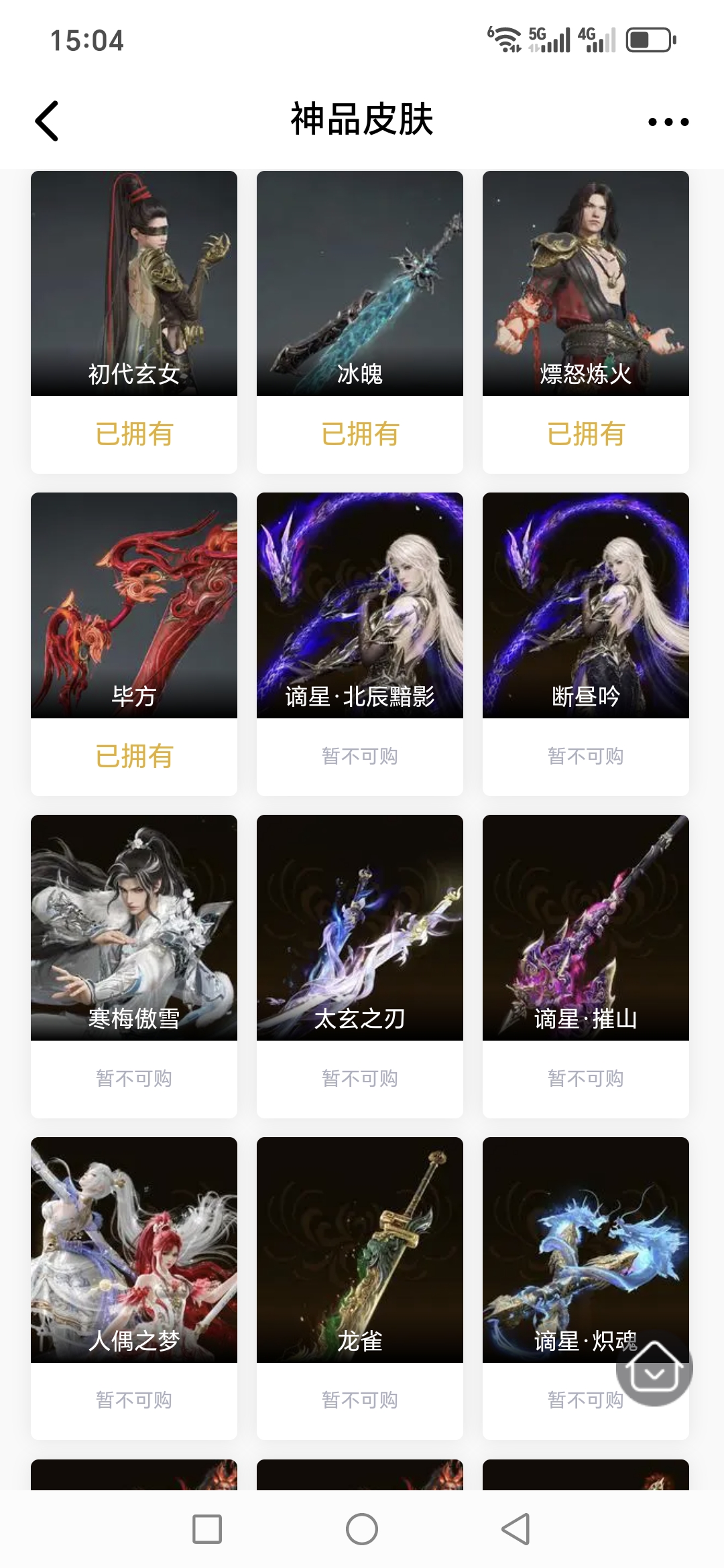Go back using the top-left arrow
This screenshot has width=724, height=1568.
[47, 121]
